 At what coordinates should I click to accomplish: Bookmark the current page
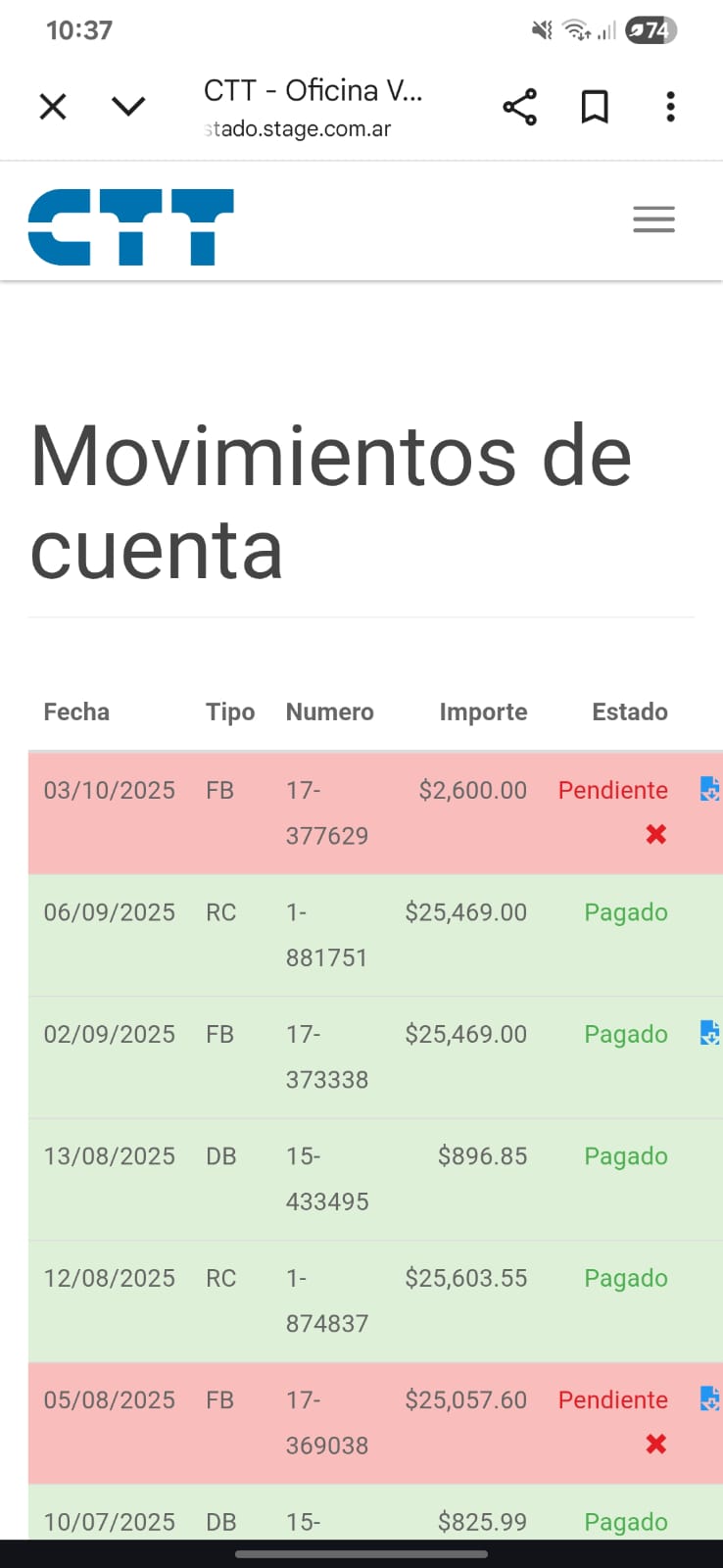pos(595,107)
